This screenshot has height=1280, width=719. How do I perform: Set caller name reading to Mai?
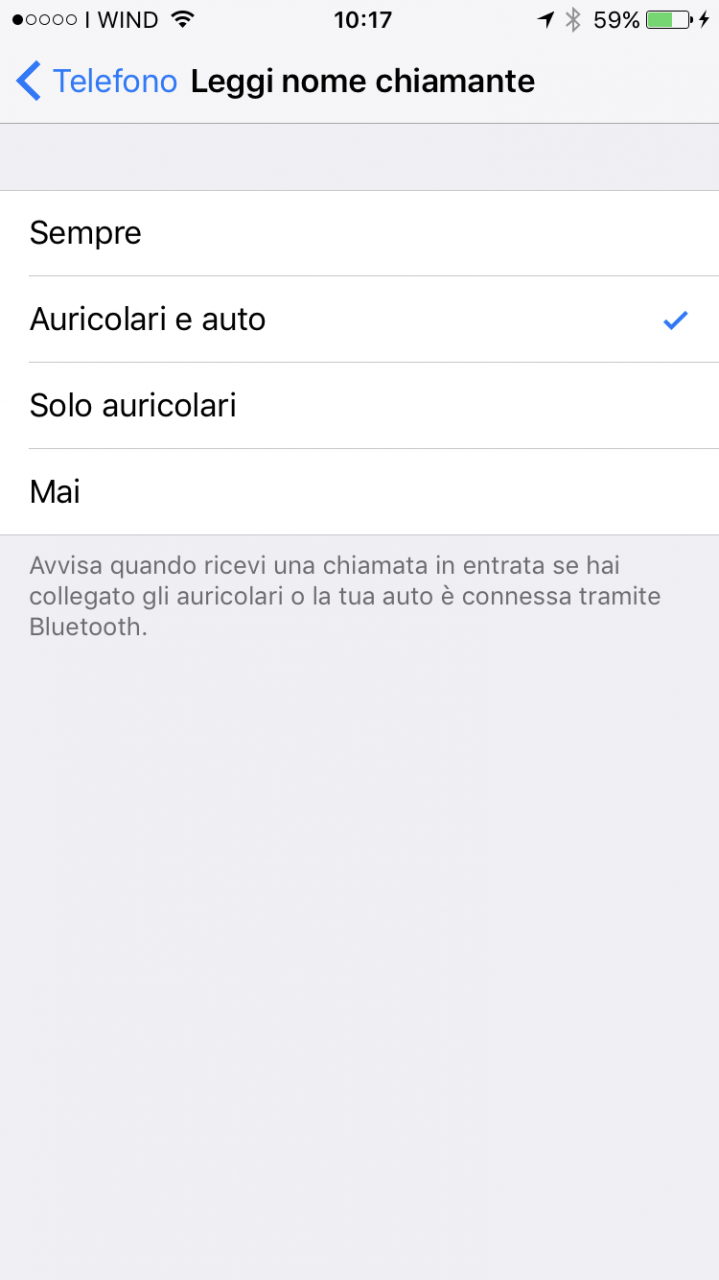[x=360, y=492]
